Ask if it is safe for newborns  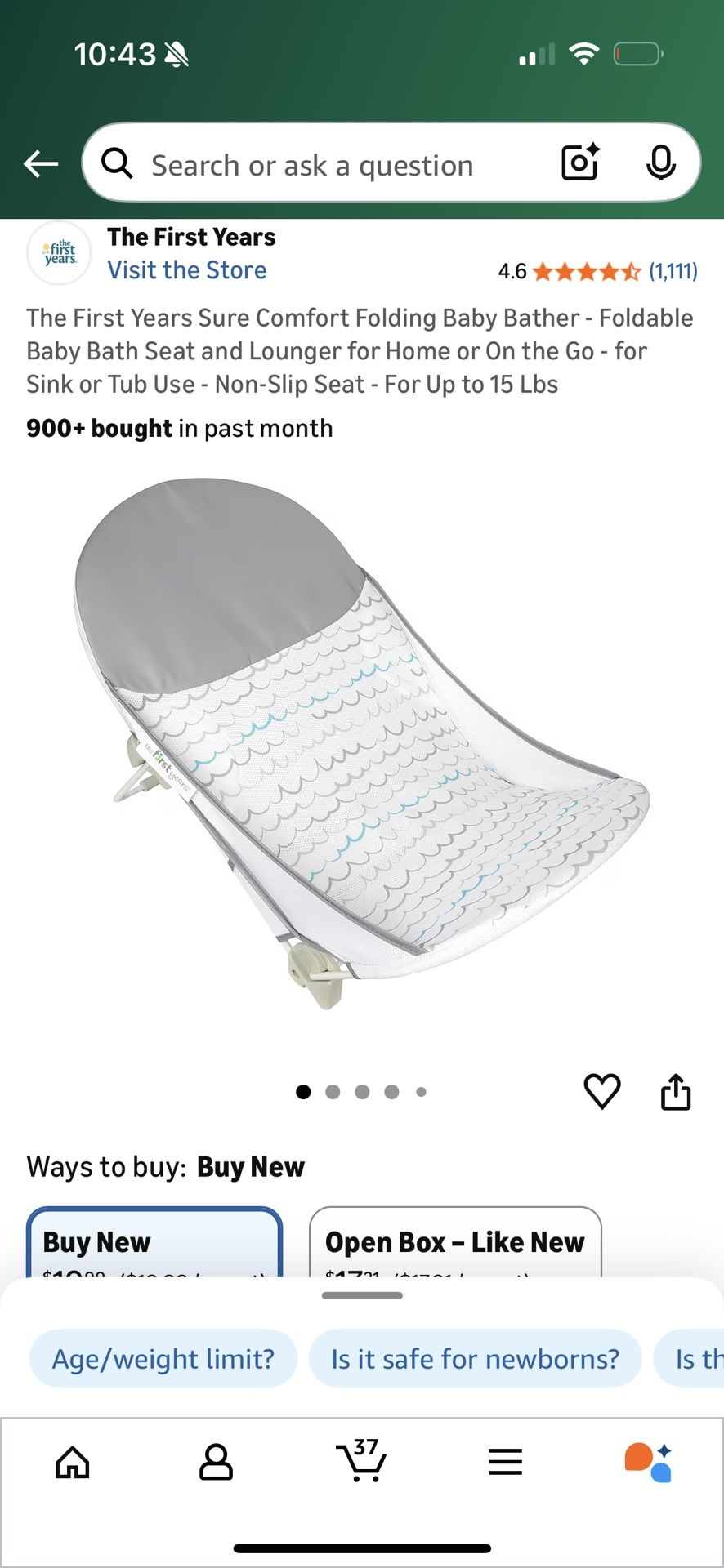[475, 1358]
